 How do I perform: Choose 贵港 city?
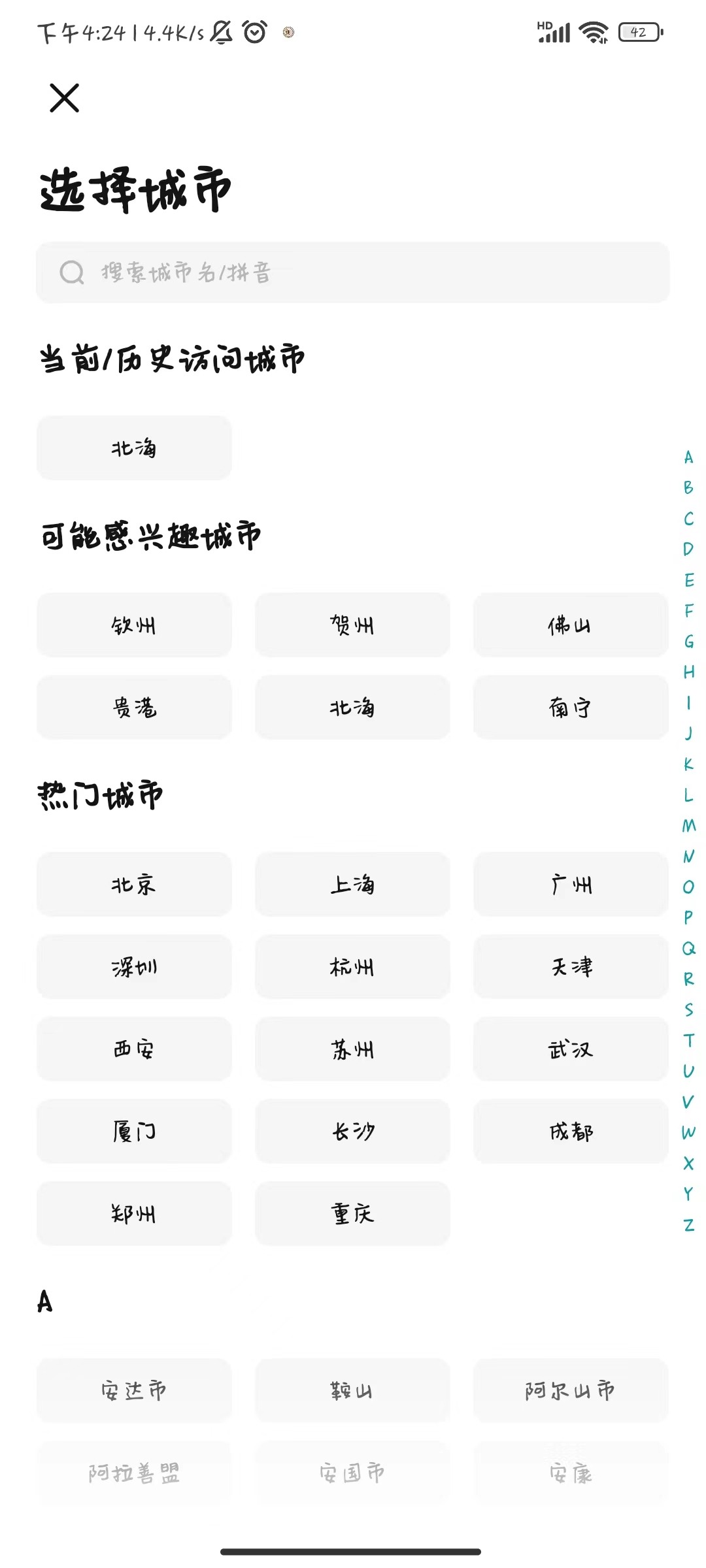tap(134, 708)
